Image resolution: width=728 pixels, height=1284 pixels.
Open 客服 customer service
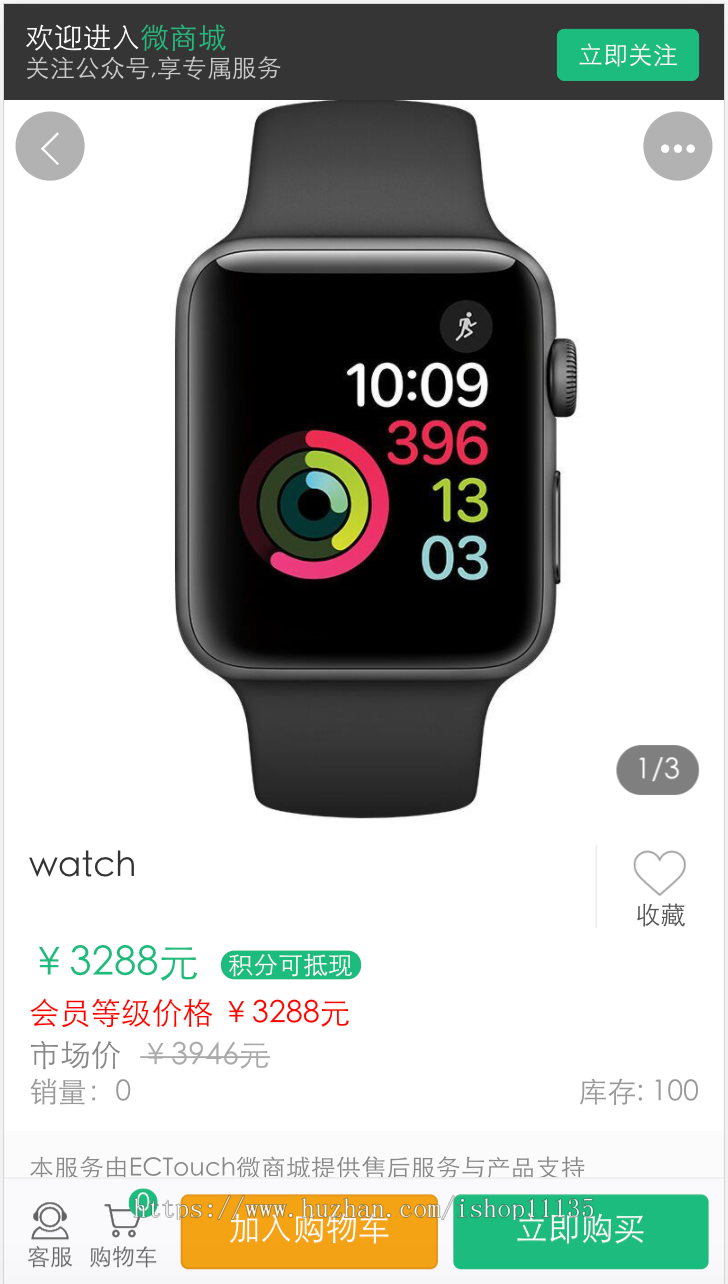[x=50, y=1235]
